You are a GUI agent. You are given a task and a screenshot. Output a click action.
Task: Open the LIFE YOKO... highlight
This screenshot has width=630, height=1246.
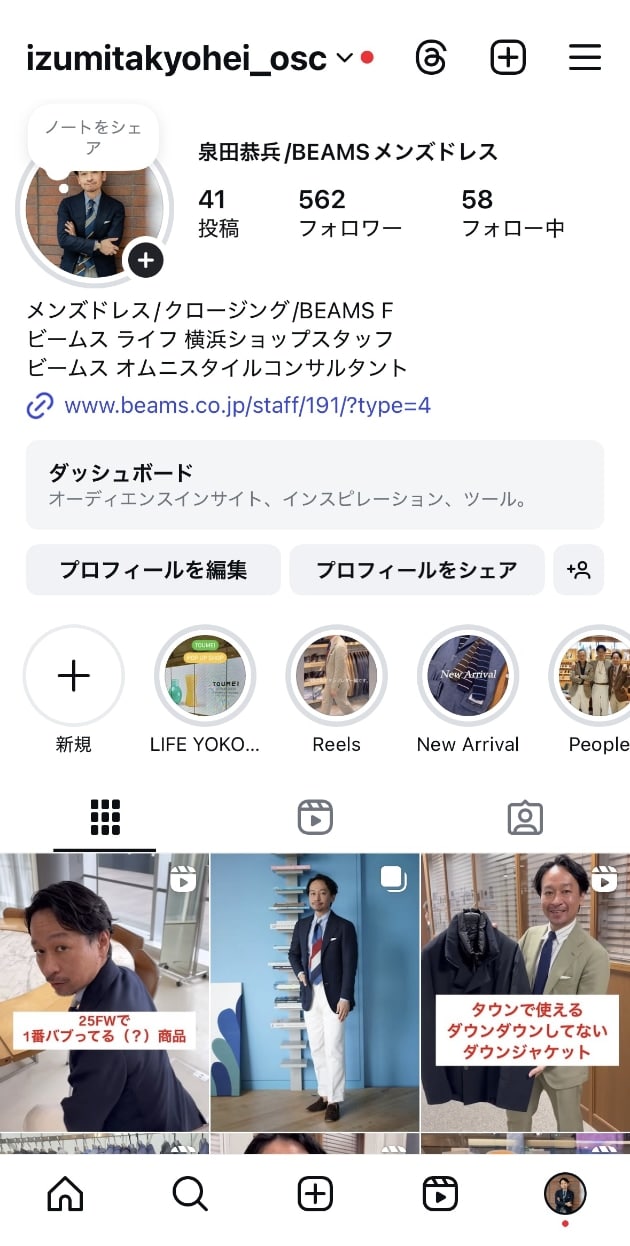click(x=205, y=676)
